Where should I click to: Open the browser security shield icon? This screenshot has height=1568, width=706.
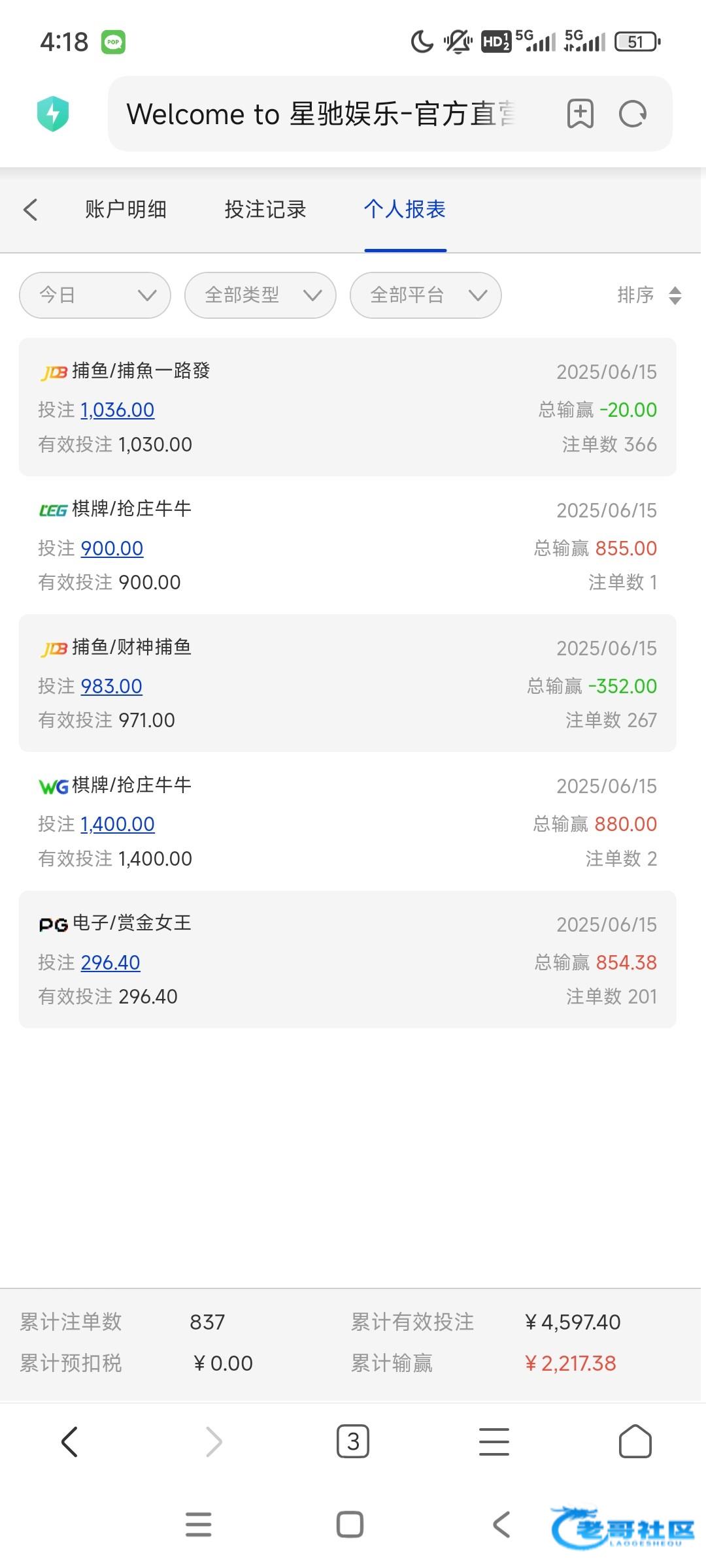click(x=53, y=114)
